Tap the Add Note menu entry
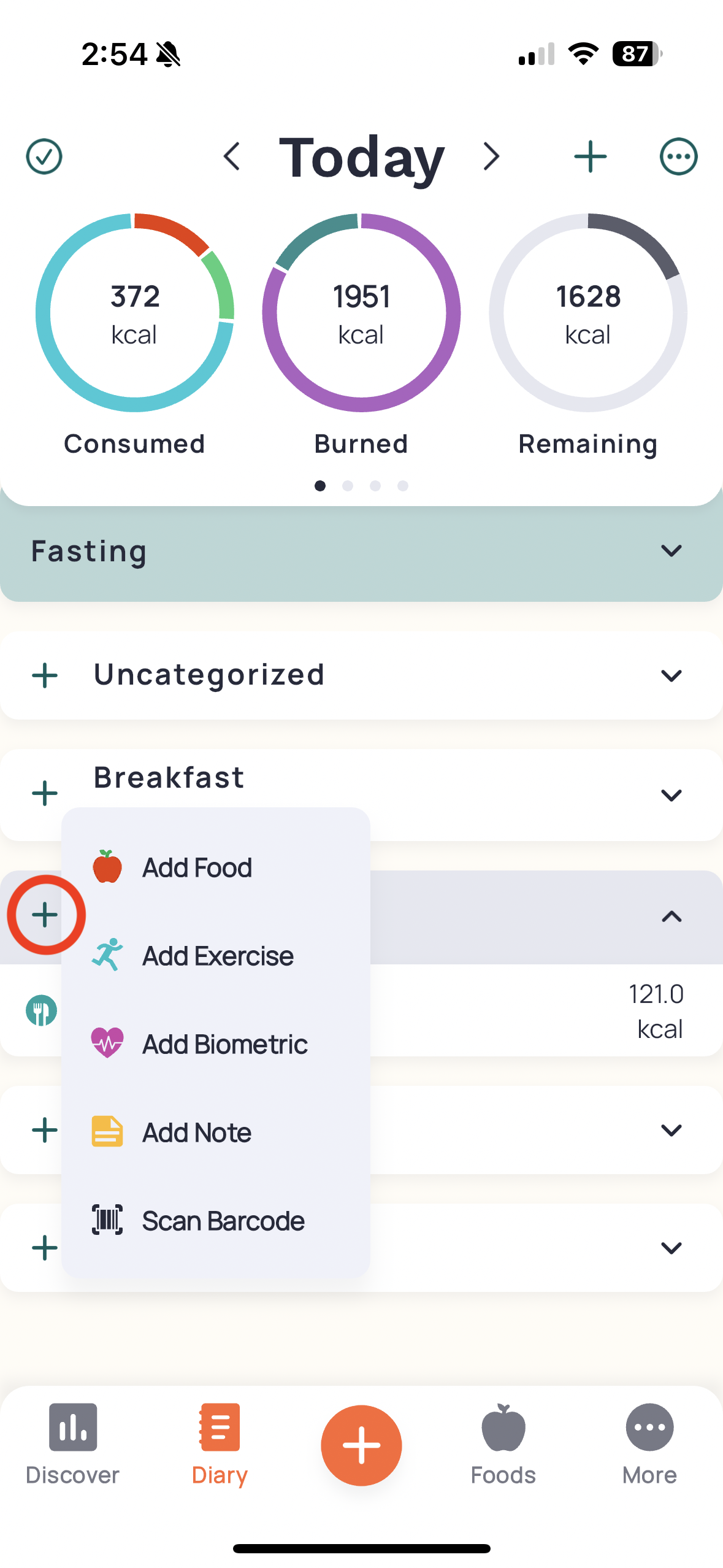Screen dimensions: 723x1568 tap(196, 1132)
